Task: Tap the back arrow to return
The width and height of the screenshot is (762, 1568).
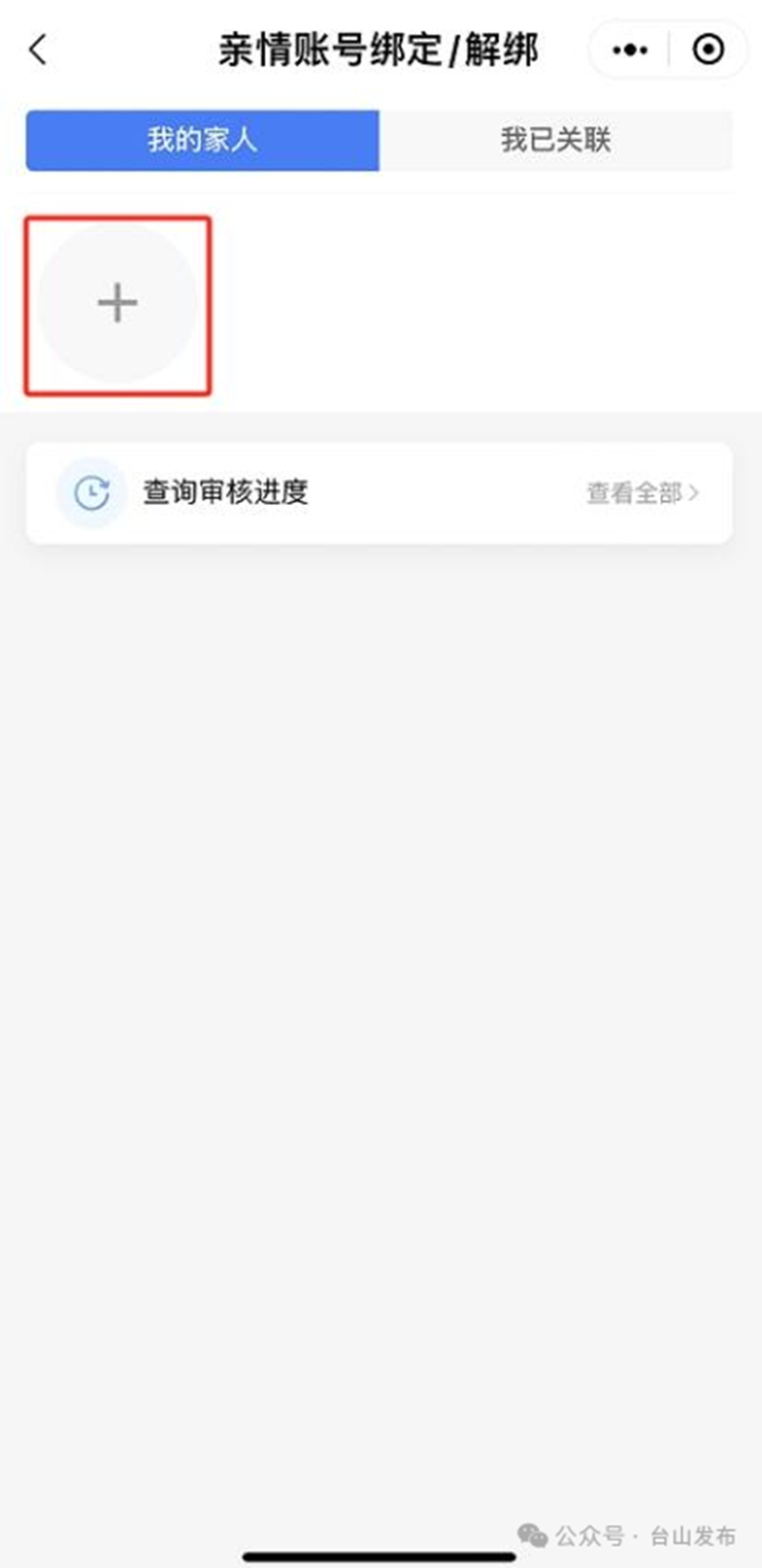Action: pos(38,50)
